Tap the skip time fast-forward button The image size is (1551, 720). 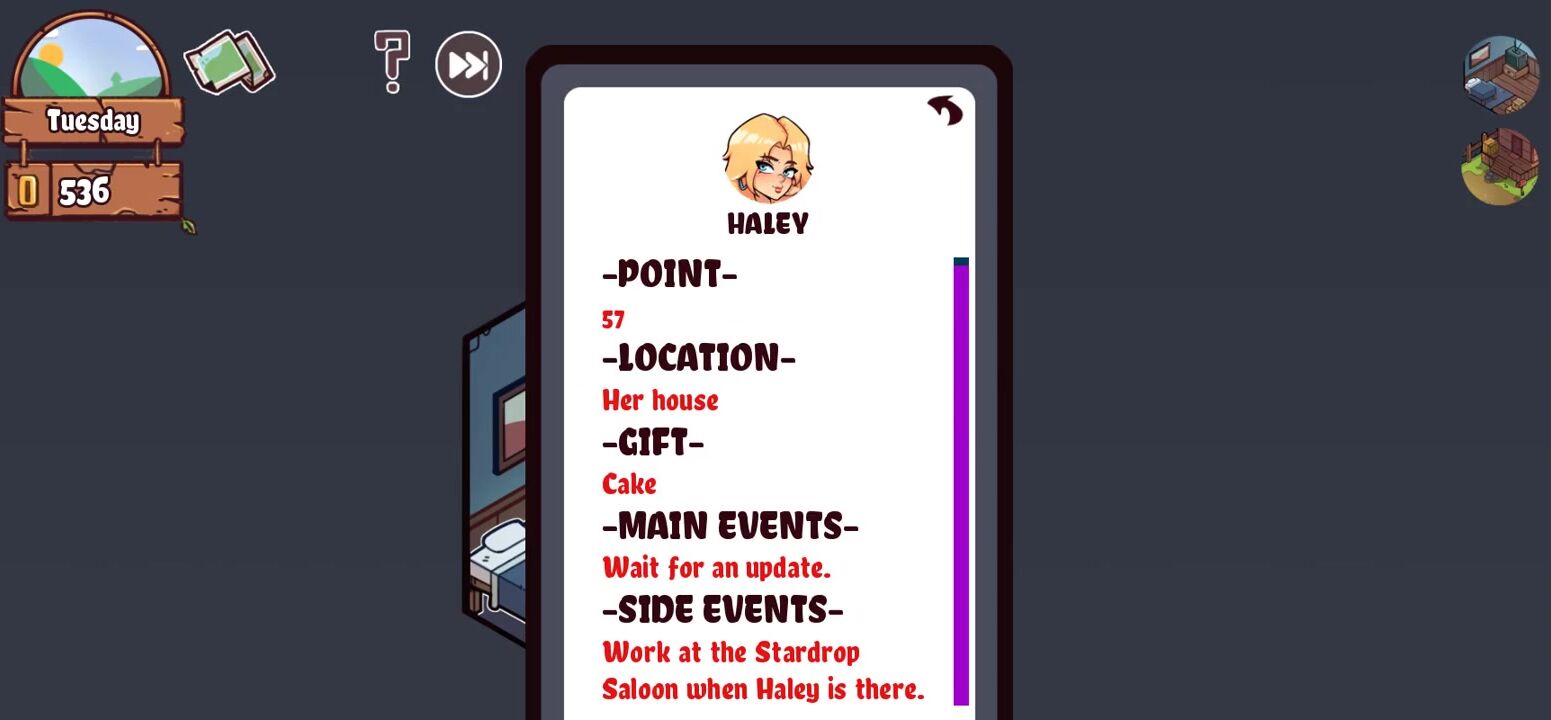click(x=468, y=65)
